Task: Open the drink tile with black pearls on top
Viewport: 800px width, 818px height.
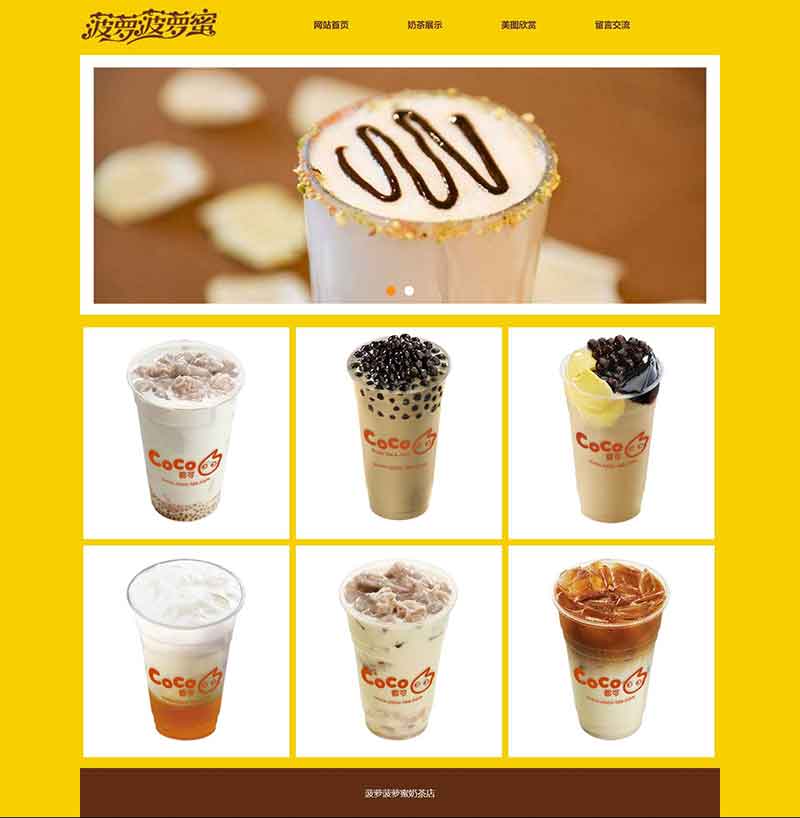Action: click(x=399, y=432)
